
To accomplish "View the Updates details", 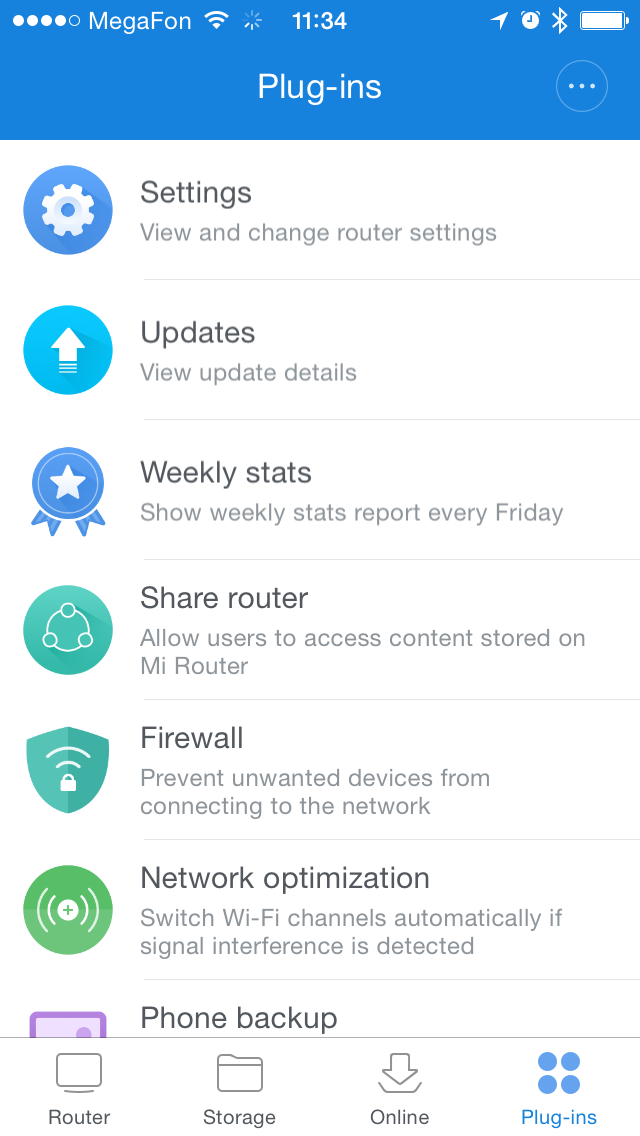I will point(320,350).
